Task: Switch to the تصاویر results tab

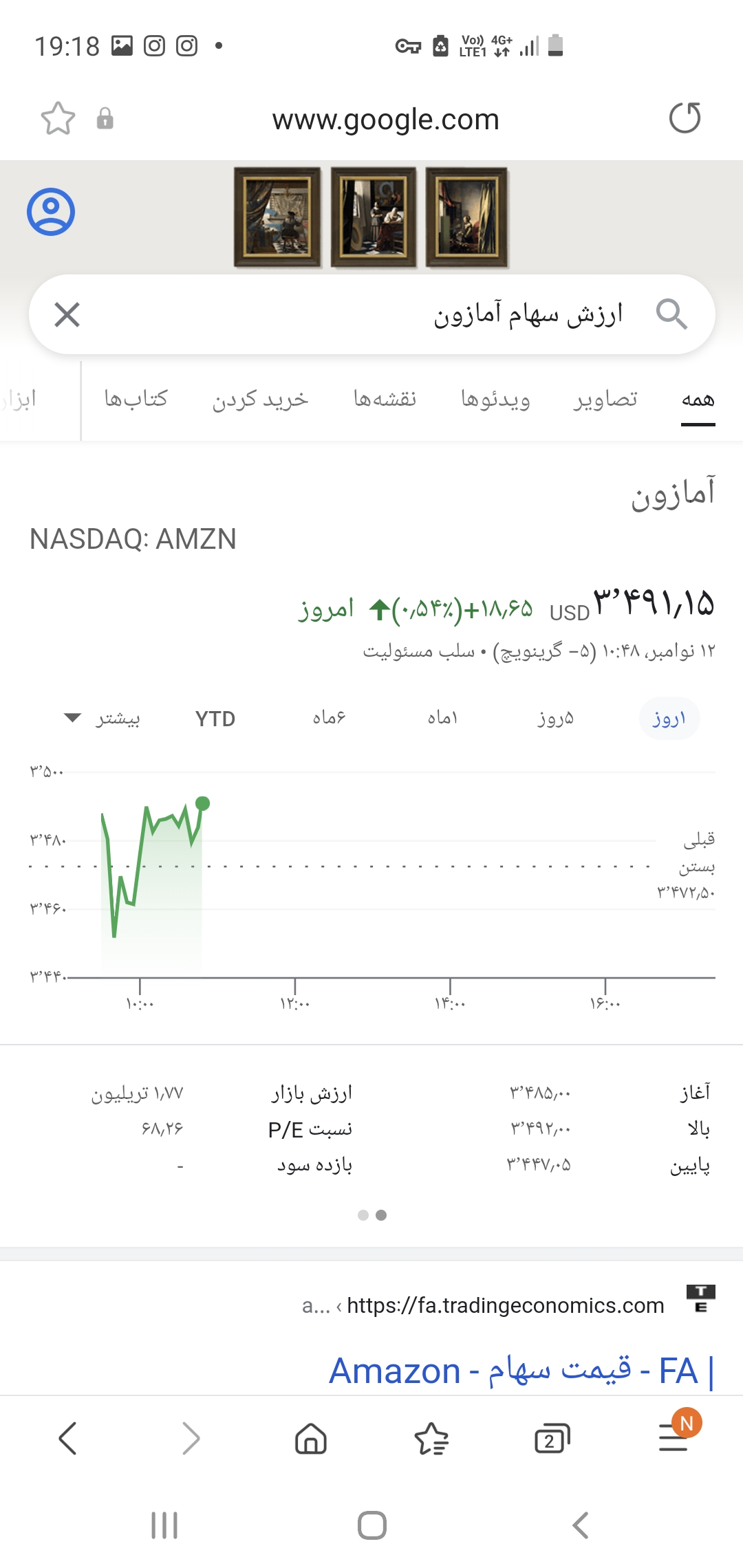Action: point(605,399)
